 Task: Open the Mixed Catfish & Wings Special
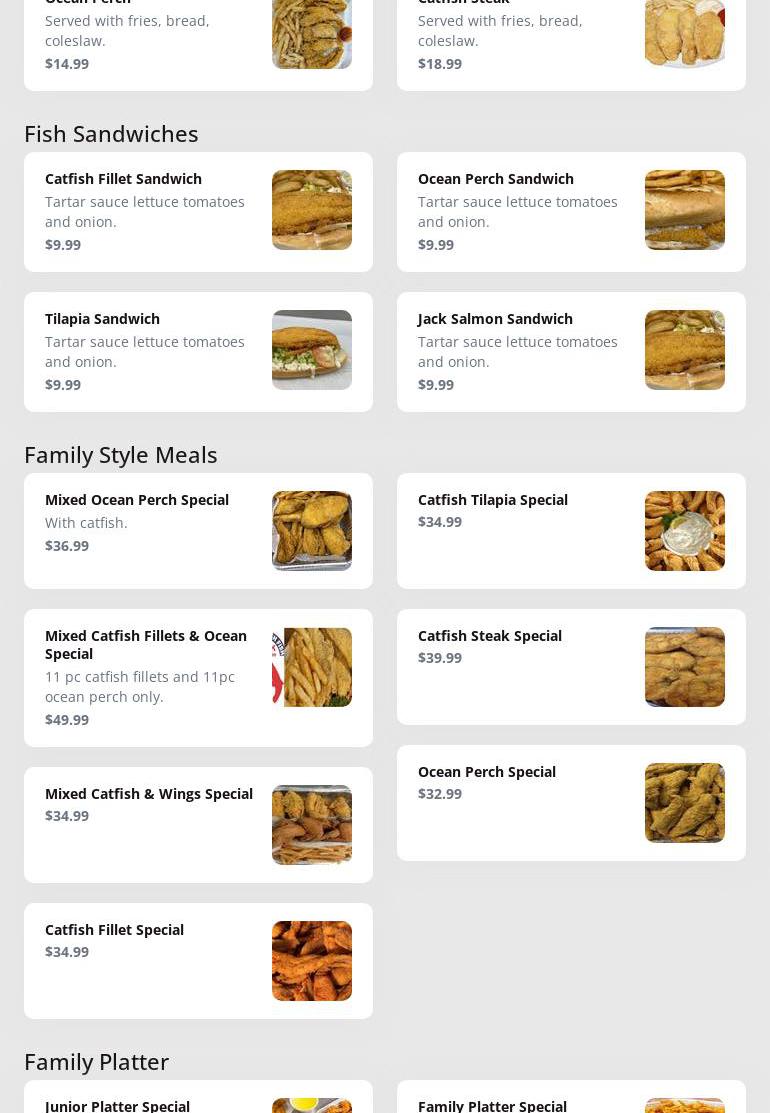(198, 824)
